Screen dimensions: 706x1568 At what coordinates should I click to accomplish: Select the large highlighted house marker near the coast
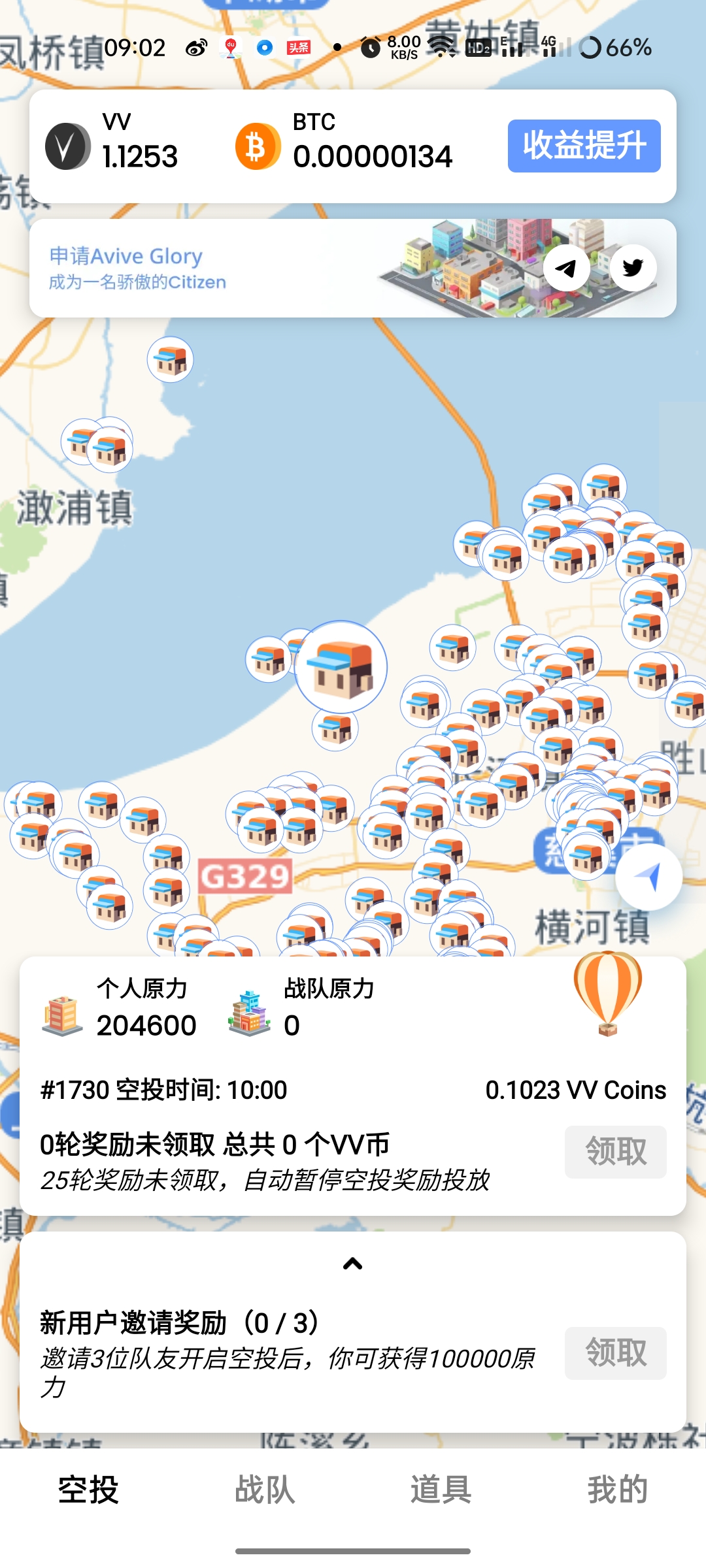click(340, 666)
